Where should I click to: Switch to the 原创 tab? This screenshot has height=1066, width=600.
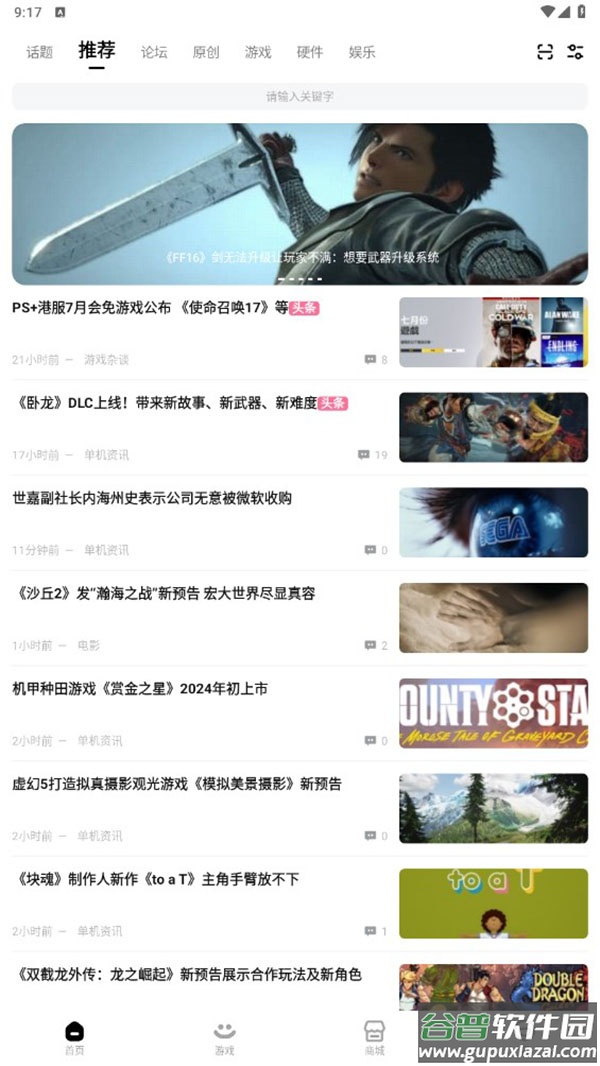[x=206, y=52]
